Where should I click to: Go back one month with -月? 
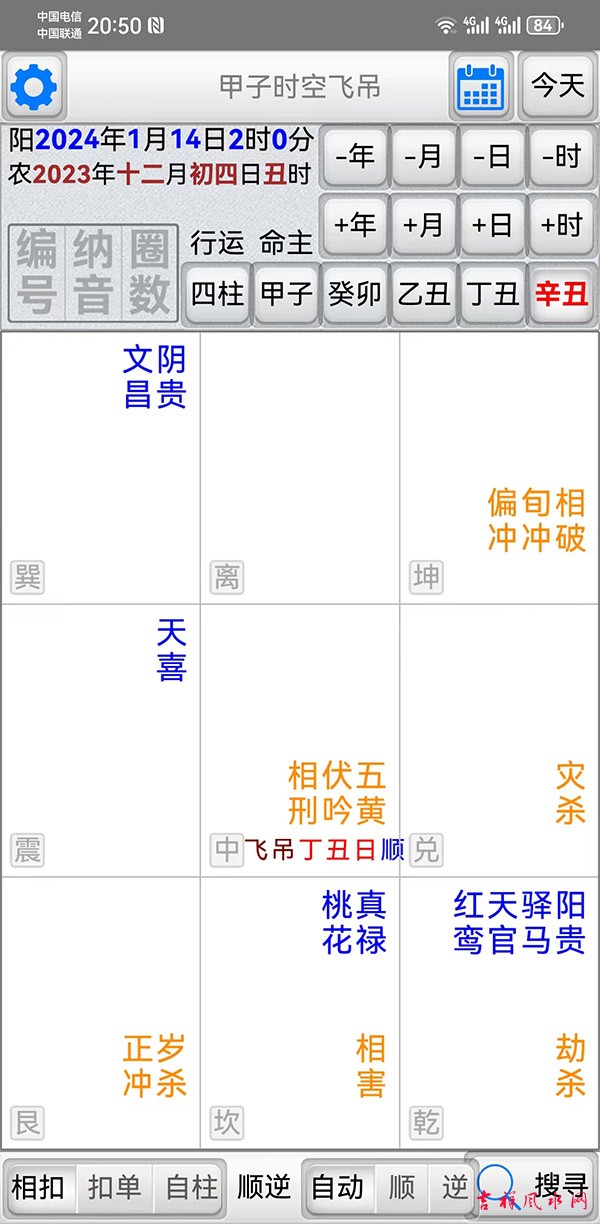(x=423, y=156)
